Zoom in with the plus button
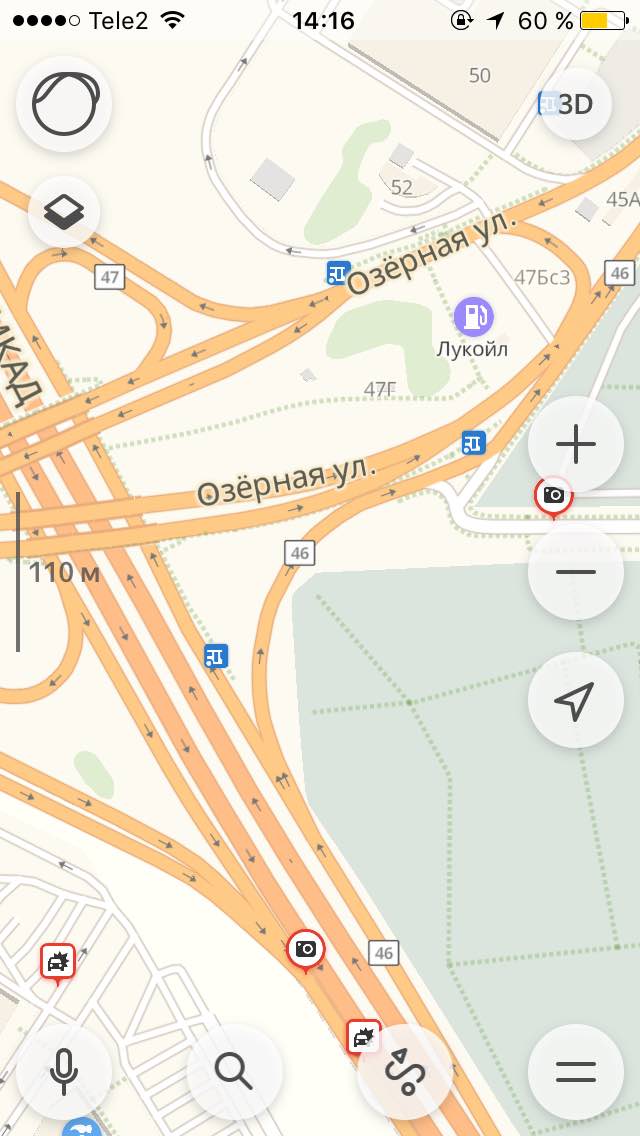The image size is (640, 1136). [x=575, y=444]
